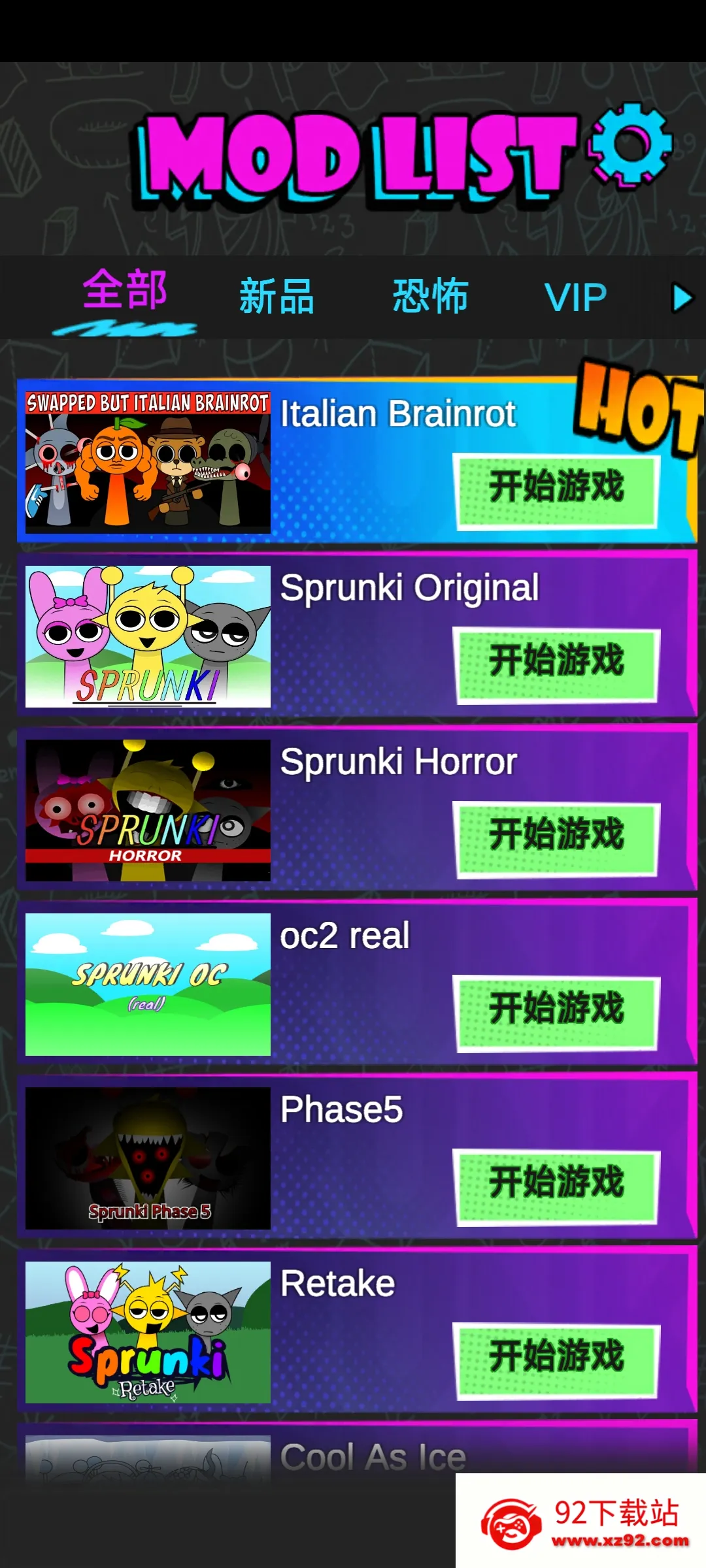This screenshot has width=706, height=1568.
Task: Open the Sprunki Horror thumbnail
Action: pyautogui.click(x=148, y=810)
